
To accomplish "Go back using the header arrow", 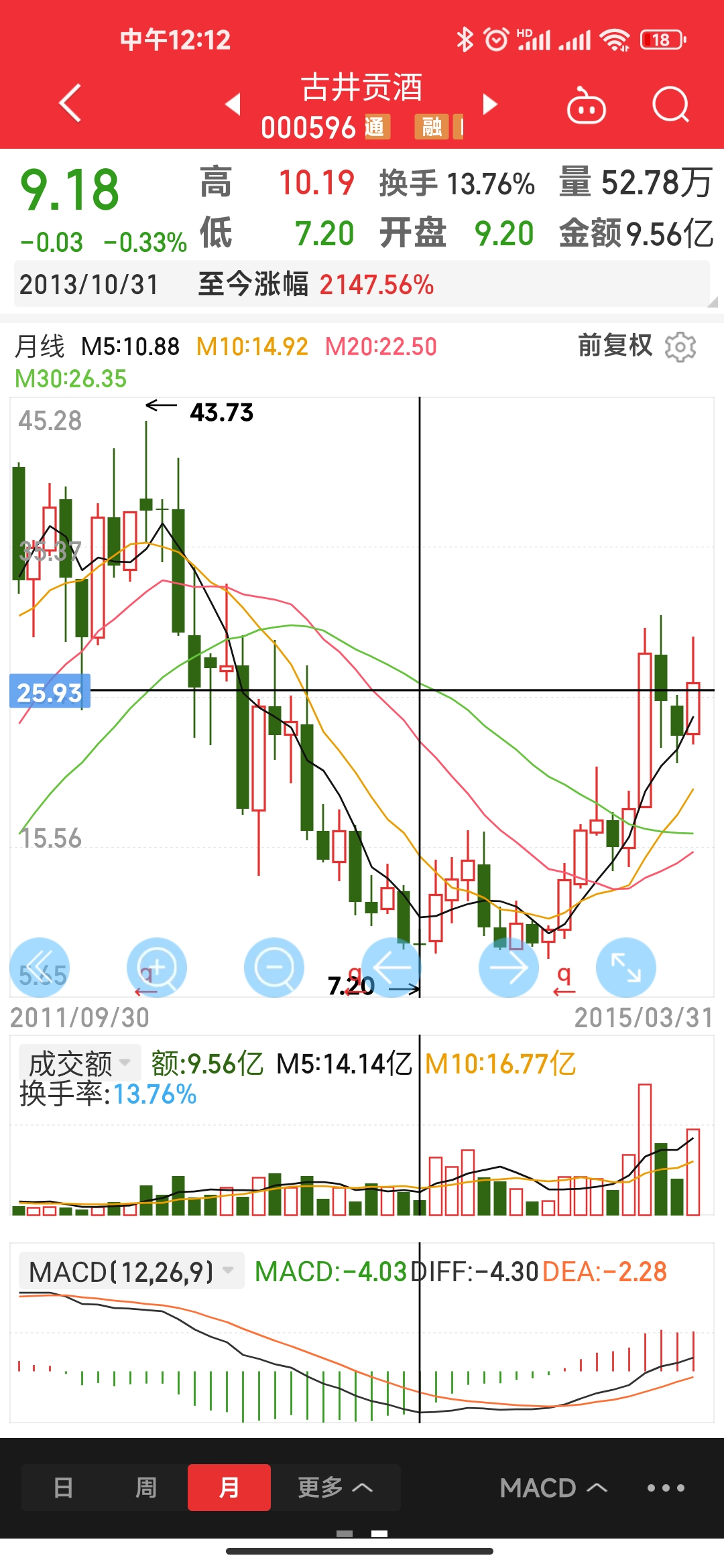I will point(70,104).
